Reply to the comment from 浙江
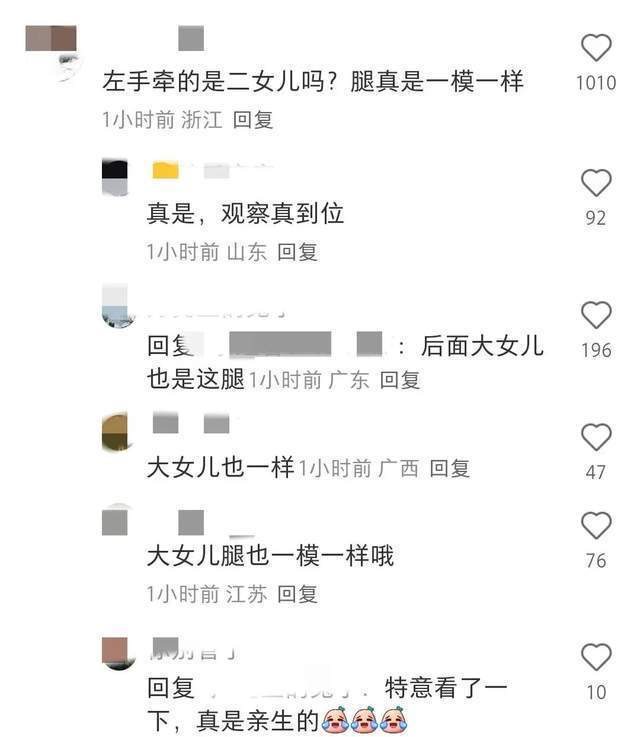The image size is (640, 737). (x=253, y=120)
